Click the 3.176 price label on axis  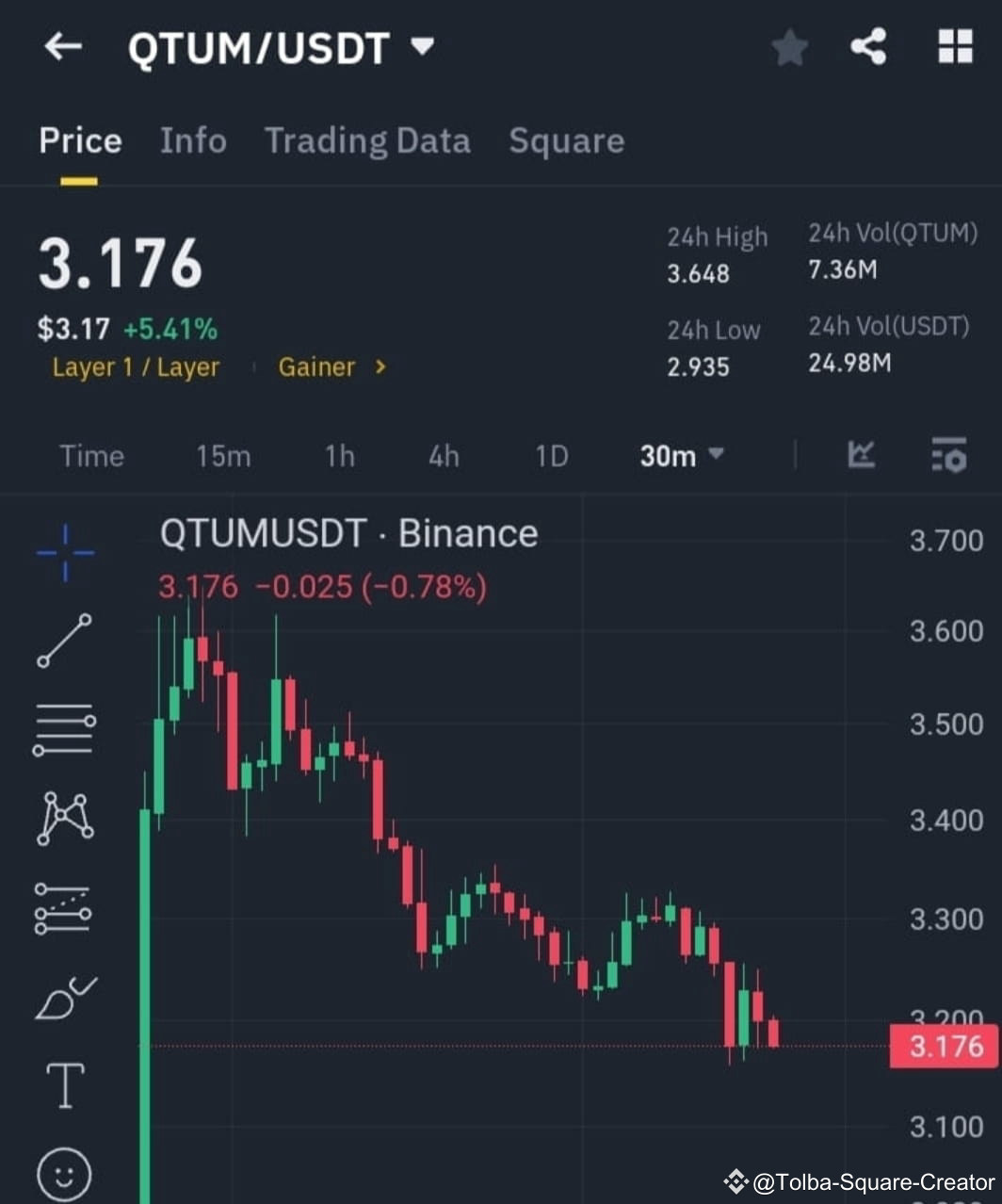pyautogui.click(x=944, y=1046)
